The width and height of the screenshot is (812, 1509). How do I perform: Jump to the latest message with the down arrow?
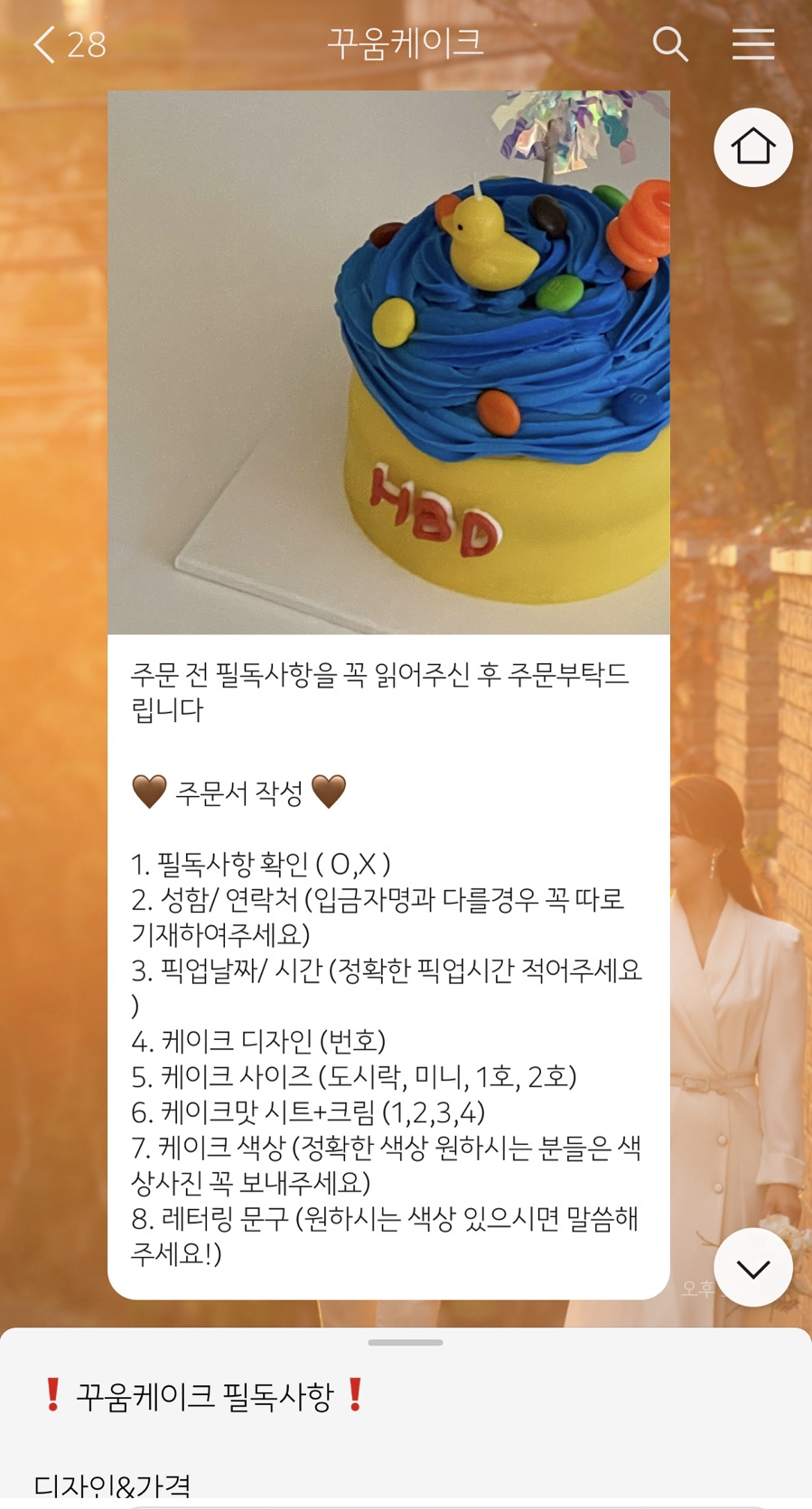752,1268
